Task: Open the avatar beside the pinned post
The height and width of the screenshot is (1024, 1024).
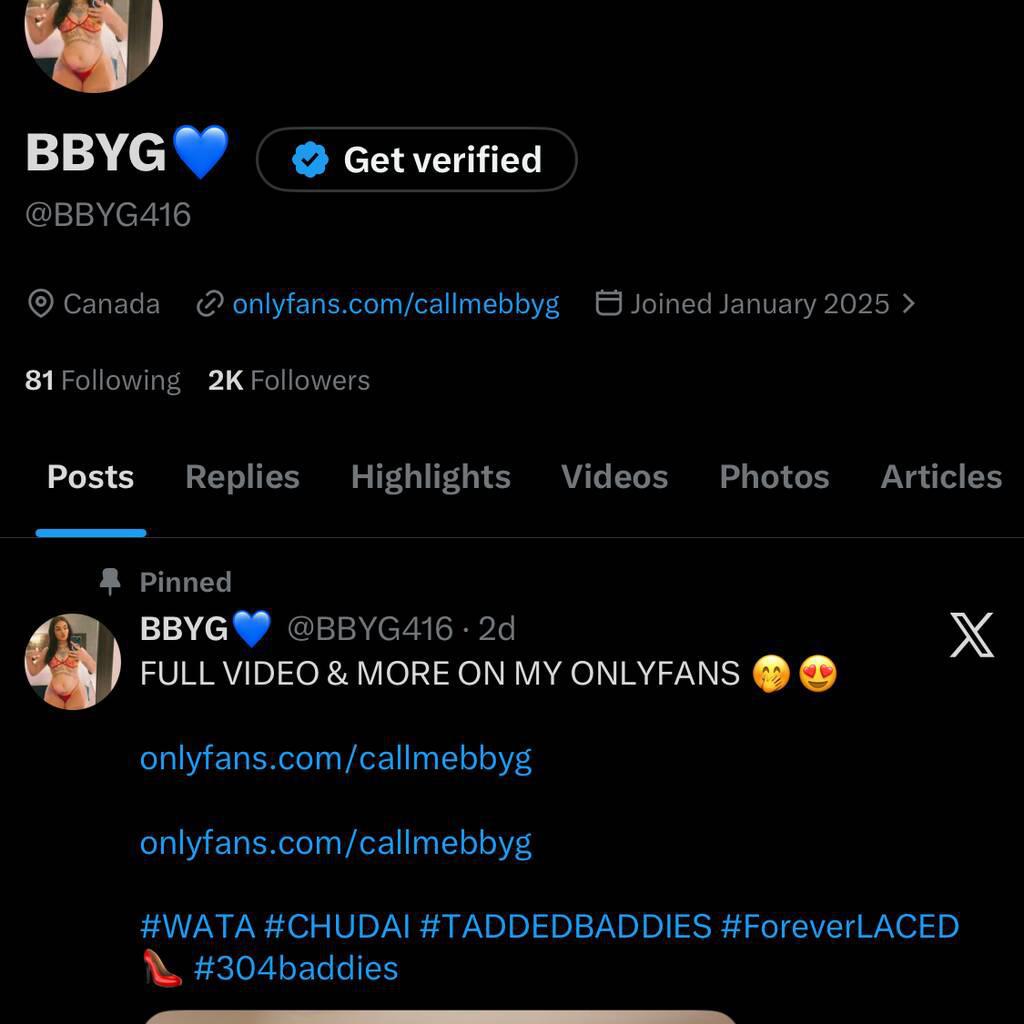Action: click(72, 661)
